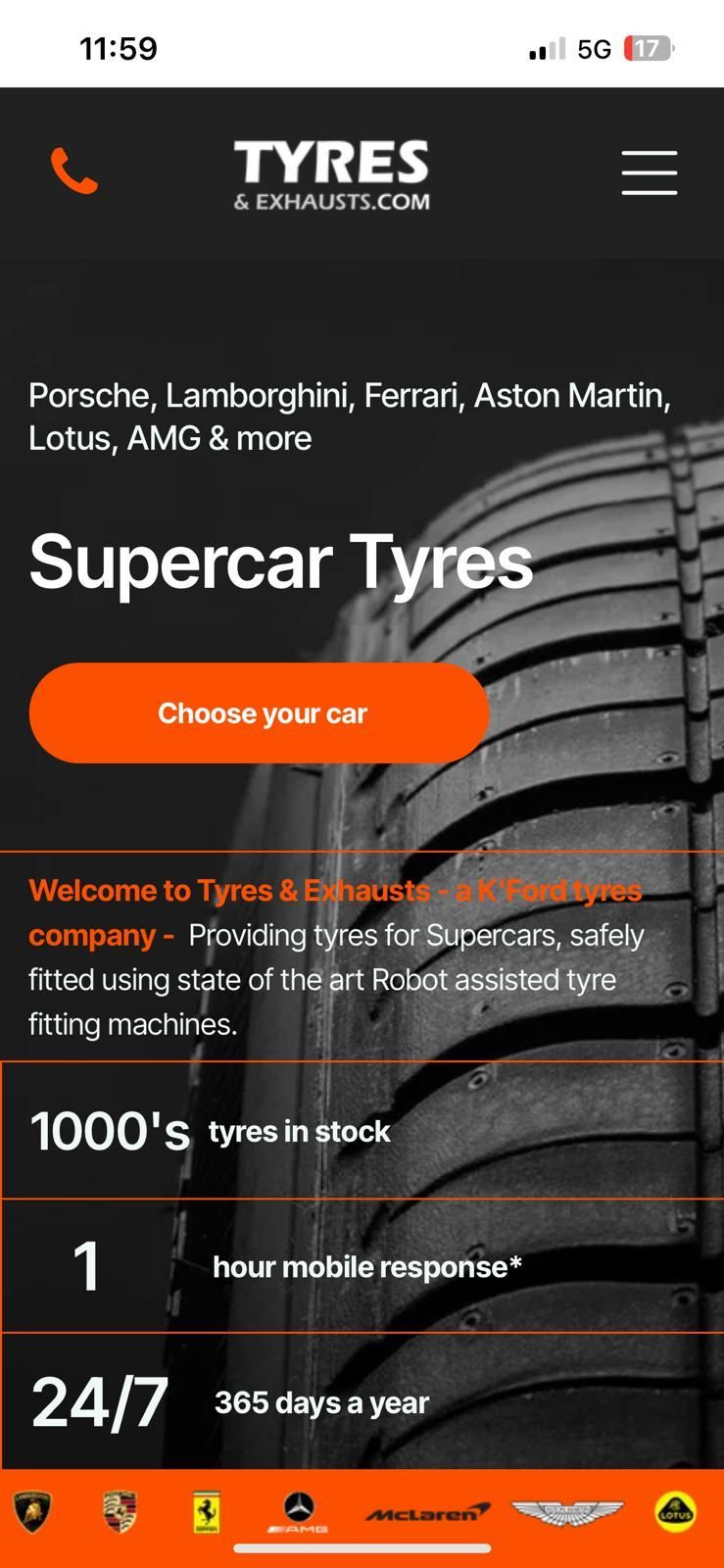Tap the Welcome to Tyres & Exhausts link
724x1568 pixels.
pos(335,911)
